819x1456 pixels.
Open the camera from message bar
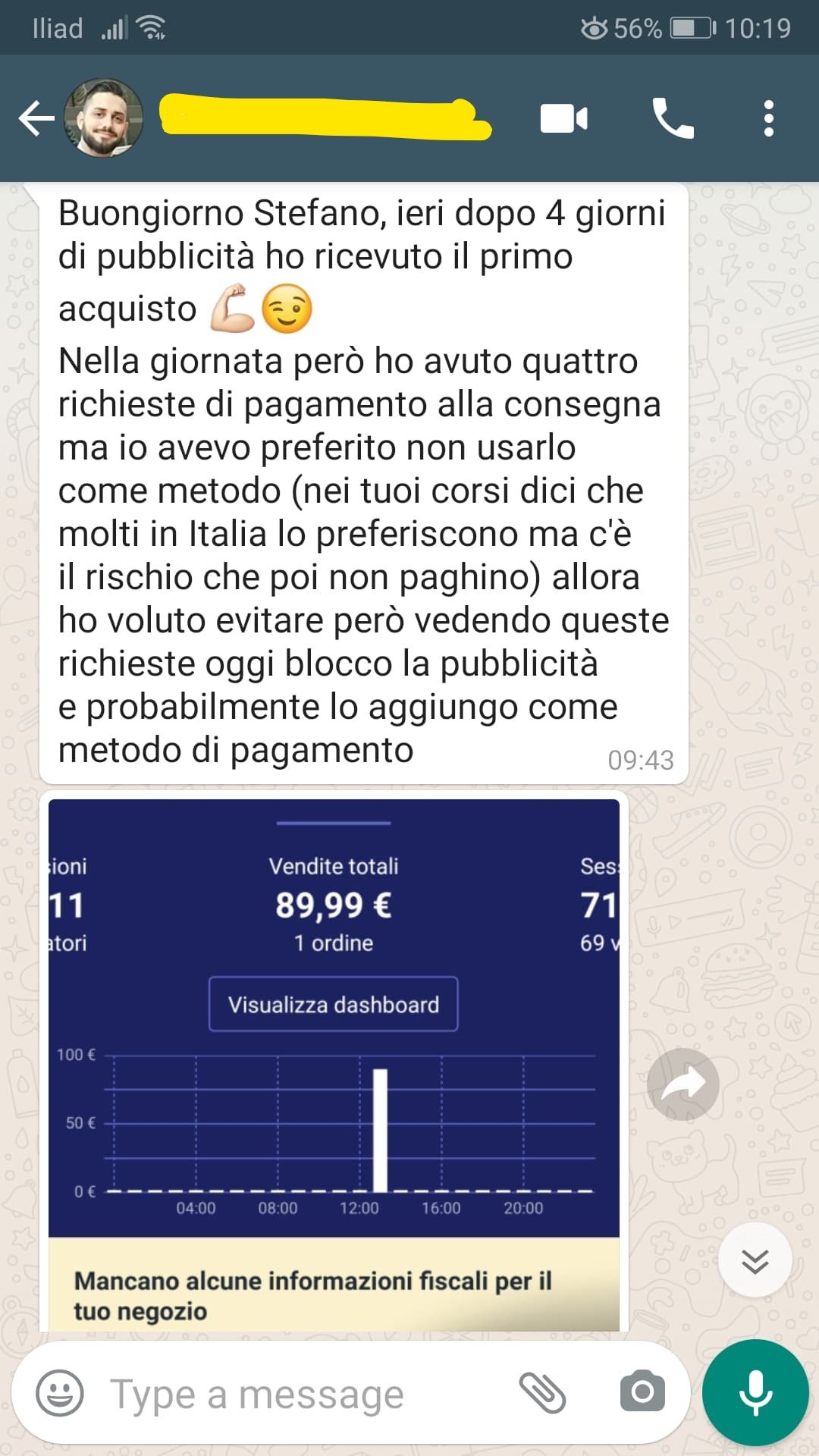pyautogui.click(x=642, y=1392)
